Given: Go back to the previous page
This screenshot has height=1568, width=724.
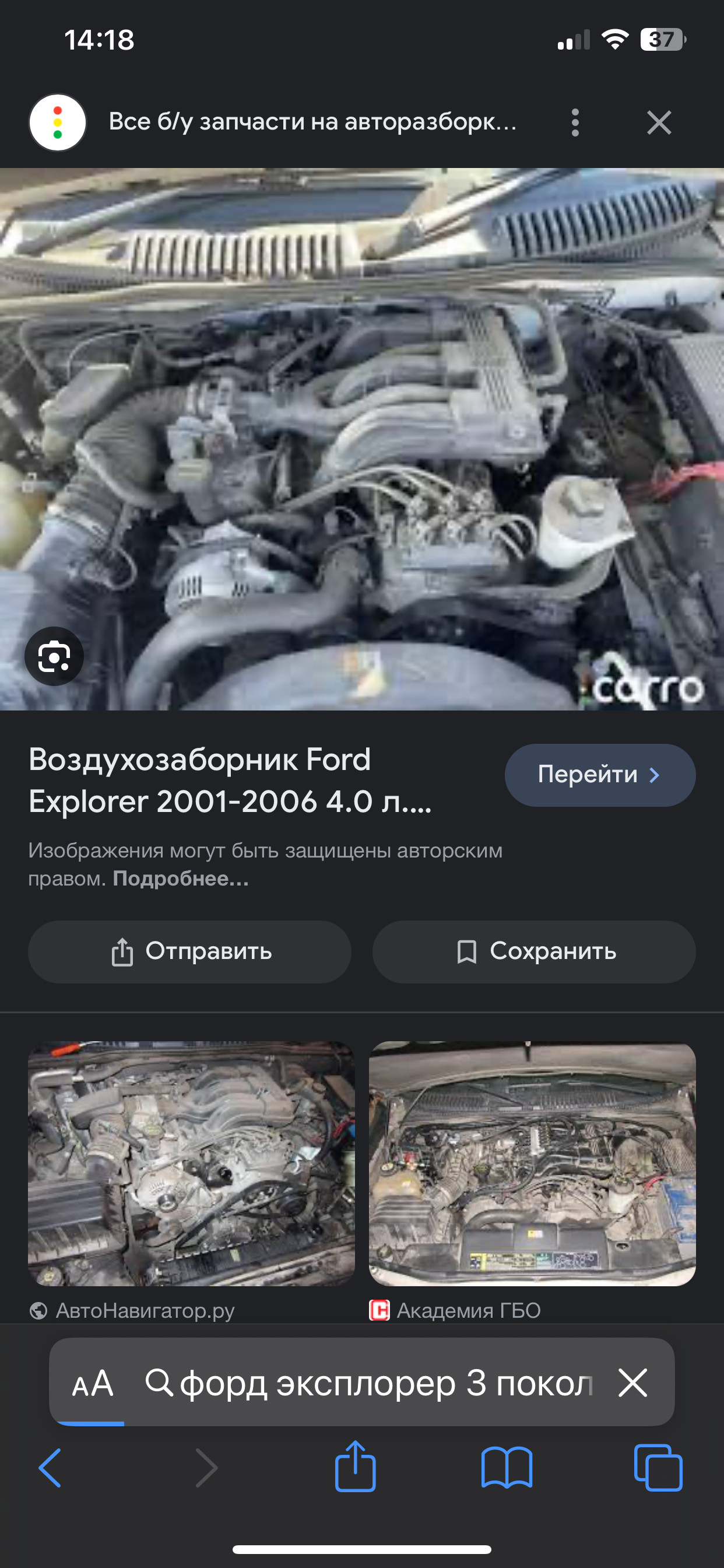Looking at the screenshot, I should (51, 1468).
